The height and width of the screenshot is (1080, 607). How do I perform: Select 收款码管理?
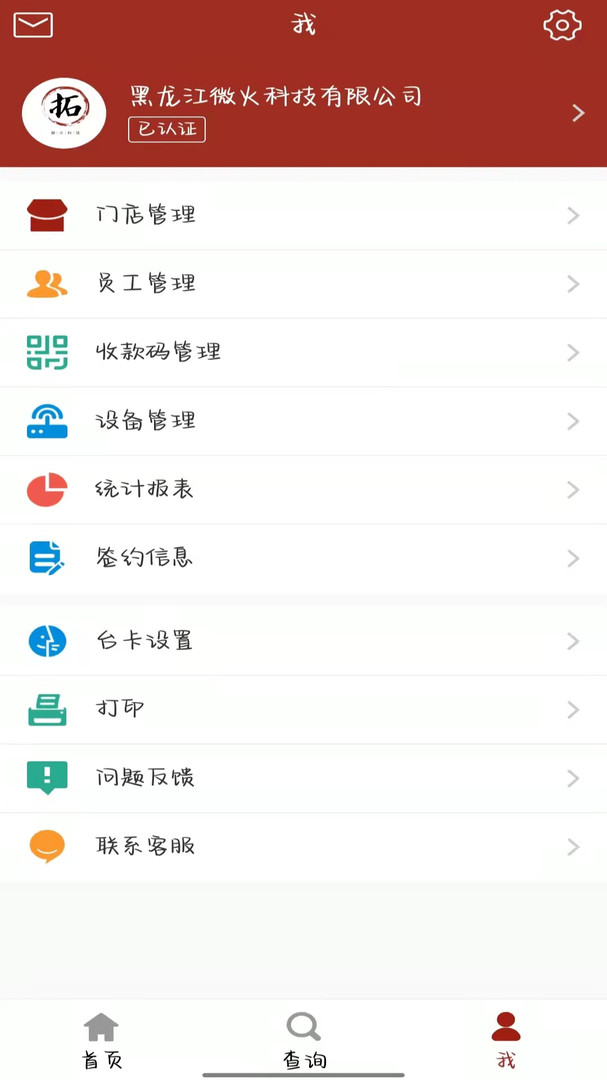(x=303, y=353)
